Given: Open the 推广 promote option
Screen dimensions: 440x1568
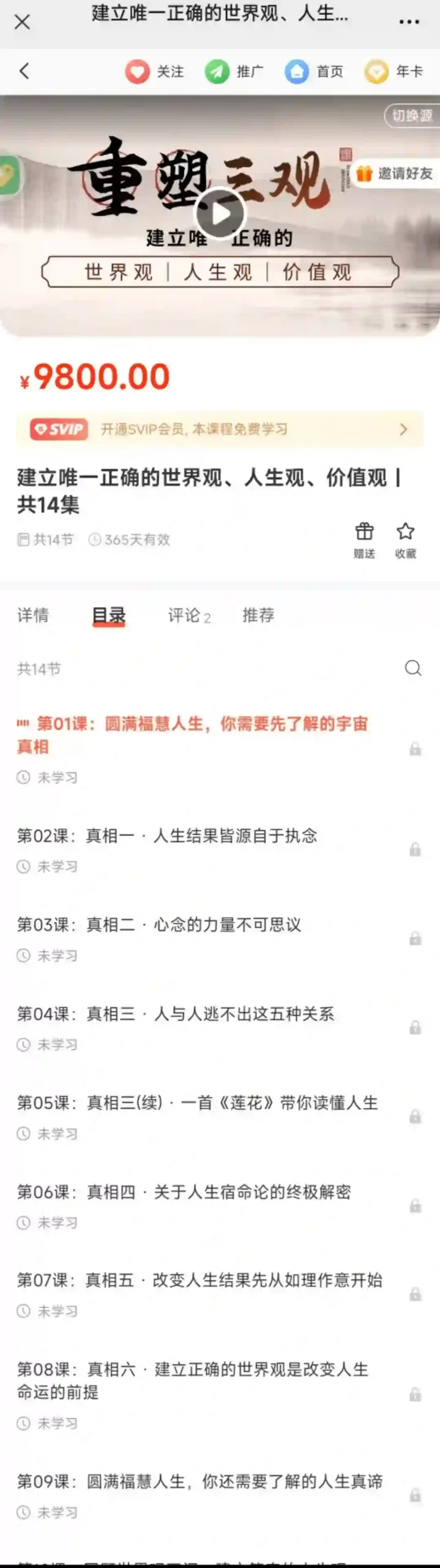Looking at the screenshot, I should (x=234, y=72).
